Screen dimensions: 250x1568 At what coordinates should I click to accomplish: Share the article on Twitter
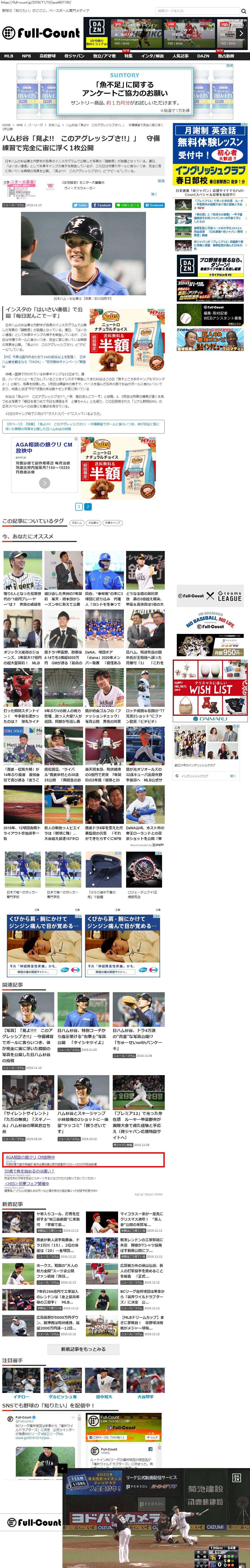80,205
